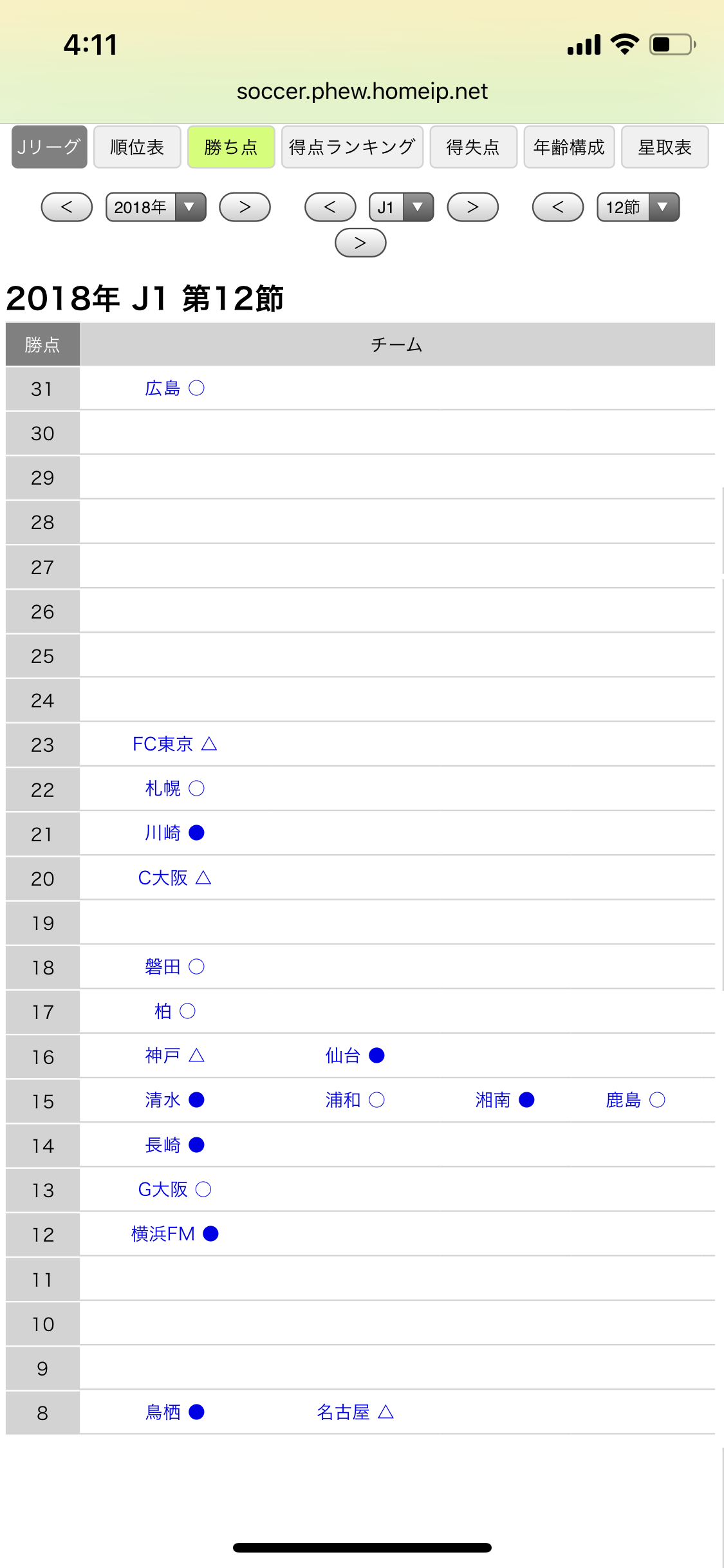Go to the year before 2018年
724x1568 pixels.
(67, 207)
